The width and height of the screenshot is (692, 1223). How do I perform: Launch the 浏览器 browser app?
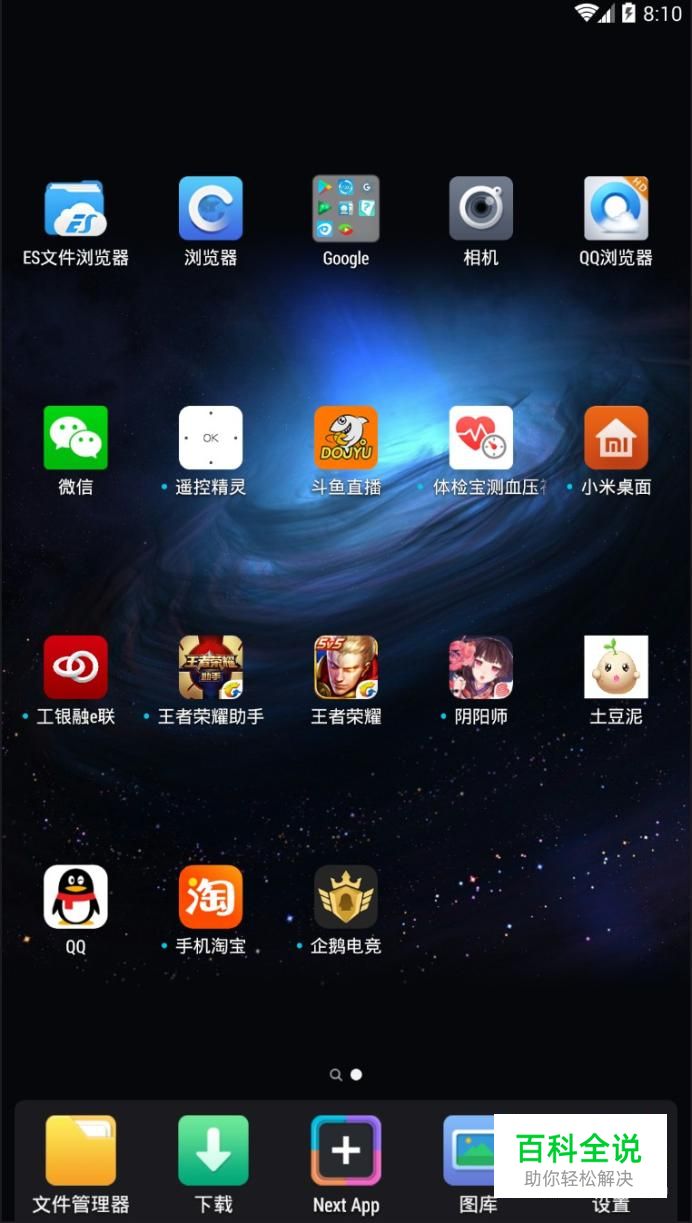click(x=210, y=208)
